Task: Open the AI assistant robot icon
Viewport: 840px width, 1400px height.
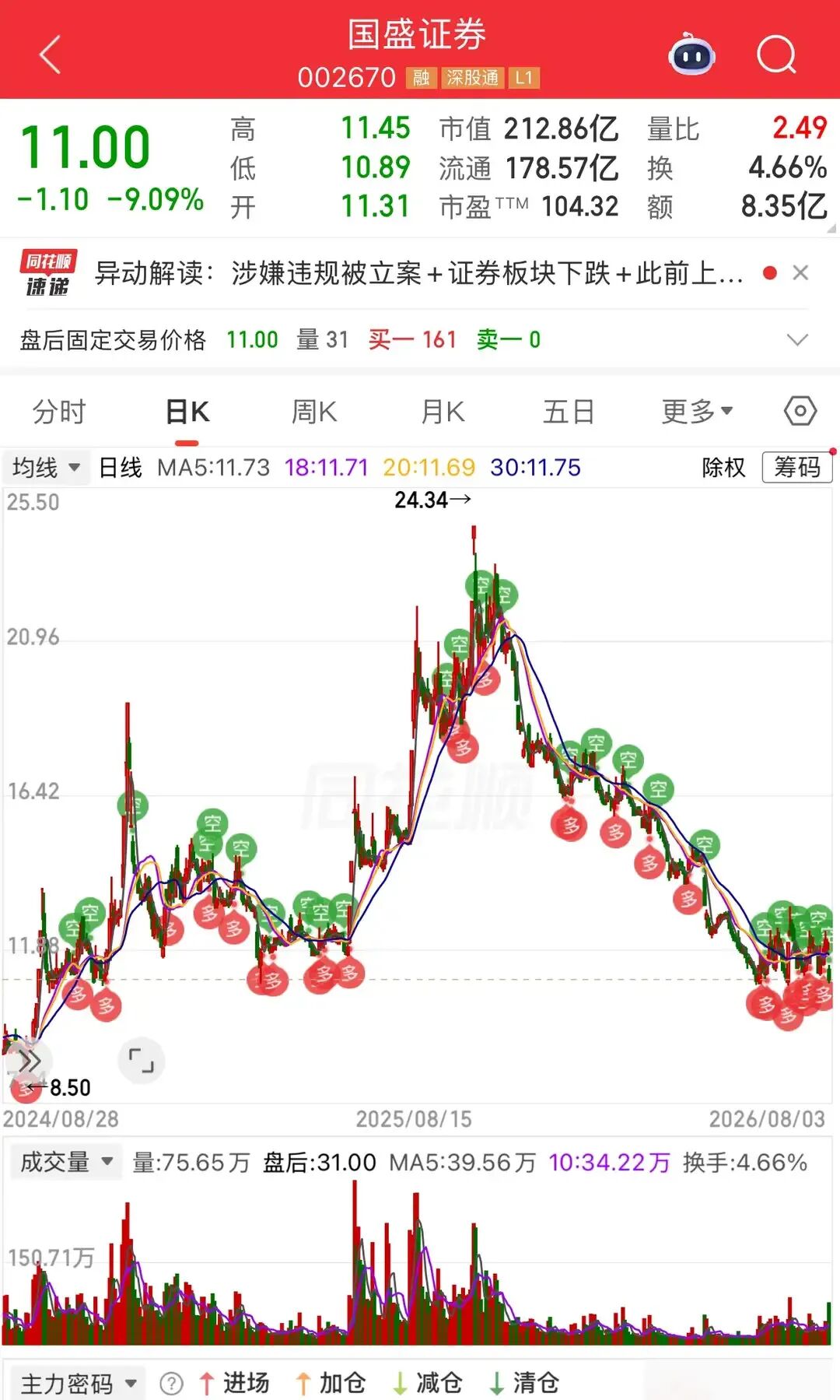Action: [x=691, y=54]
